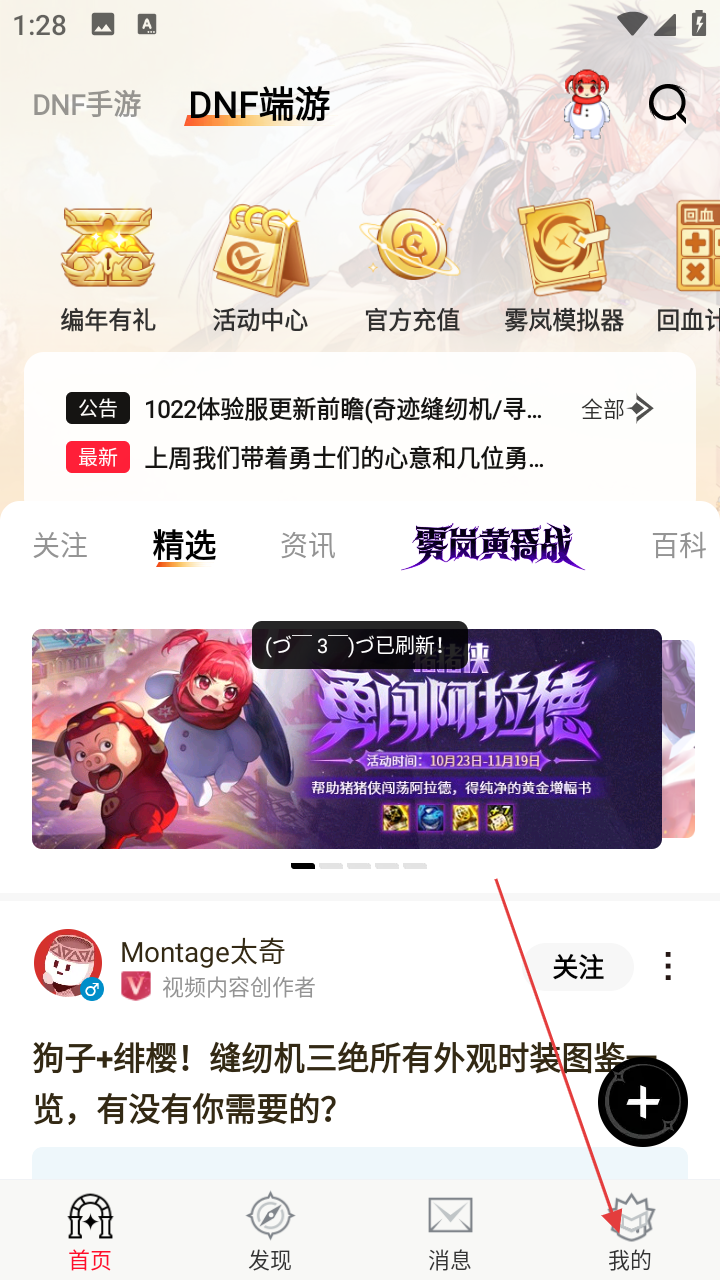Switch to the DNF手游 tab
This screenshot has width=720, height=1280.
click(87, 105)
